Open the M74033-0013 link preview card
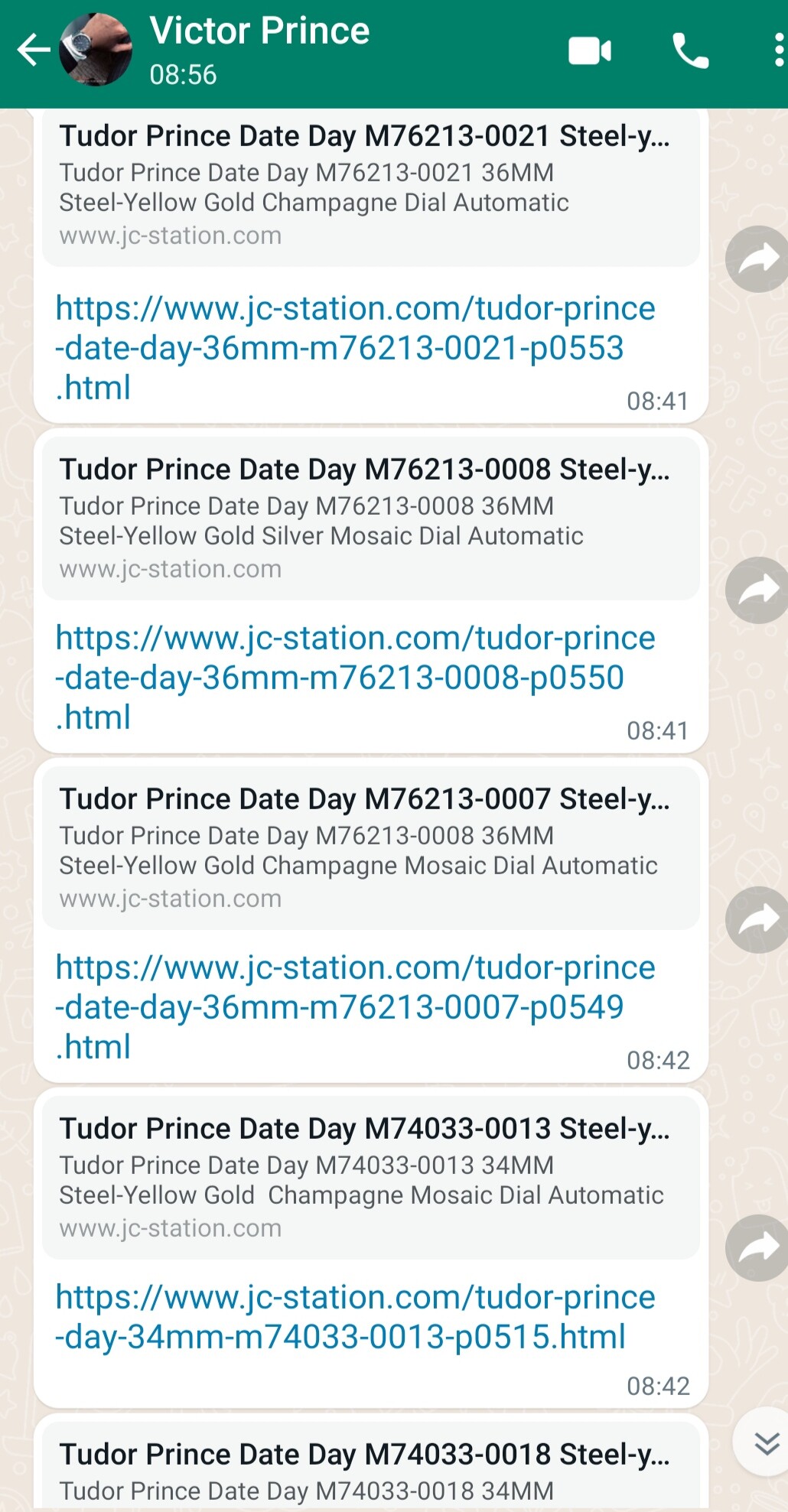The image size is (788, 1512). tap(371, 1177)
